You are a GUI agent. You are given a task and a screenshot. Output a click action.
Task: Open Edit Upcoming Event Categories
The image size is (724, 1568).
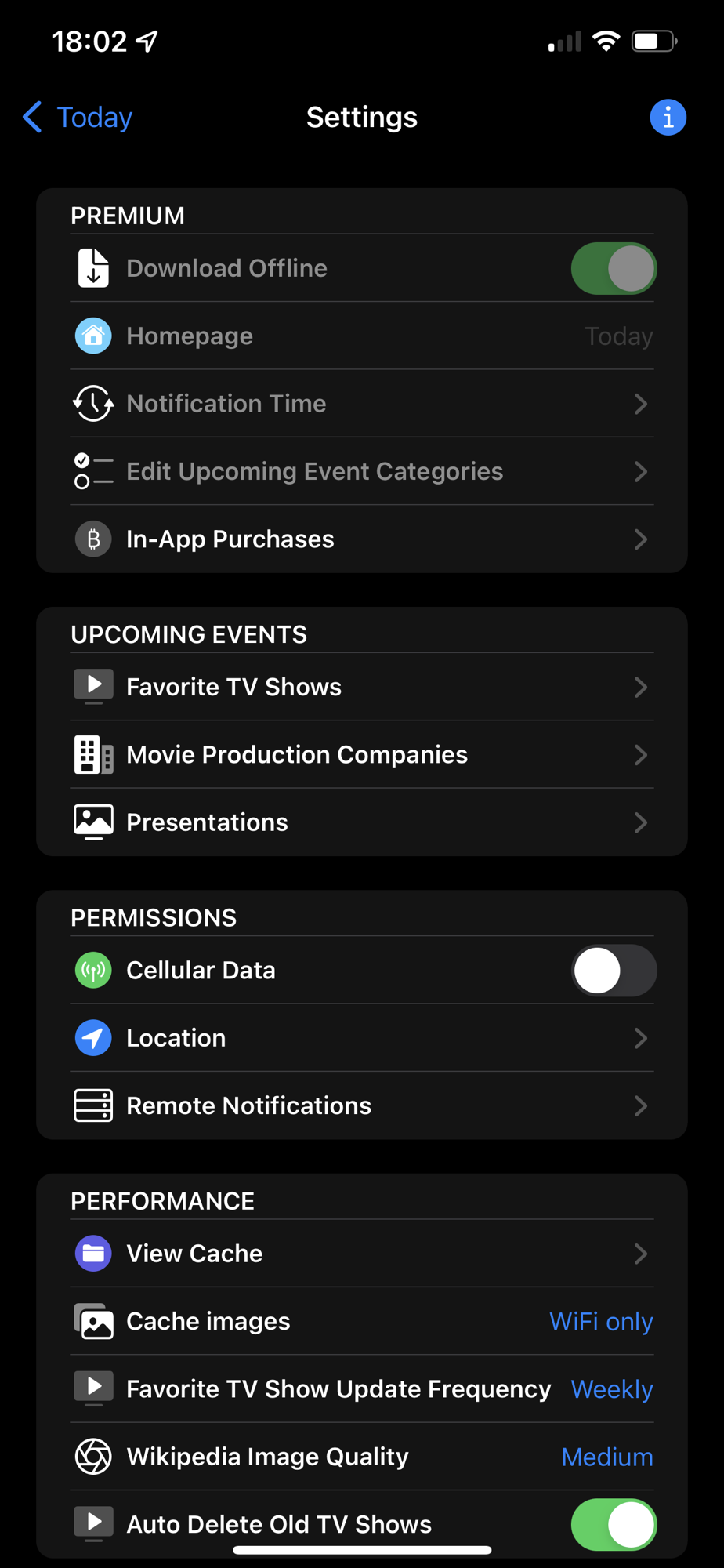362,471
